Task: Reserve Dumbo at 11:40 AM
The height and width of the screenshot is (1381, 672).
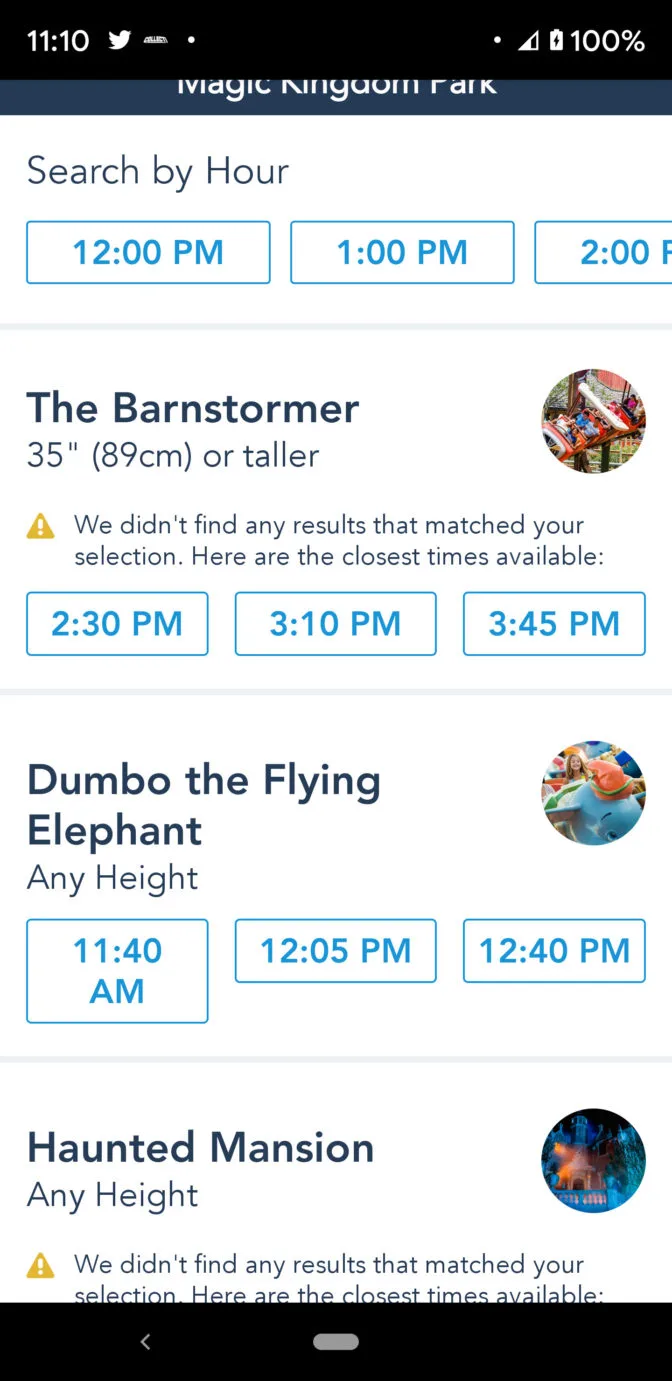Action: tap(117, 971)
